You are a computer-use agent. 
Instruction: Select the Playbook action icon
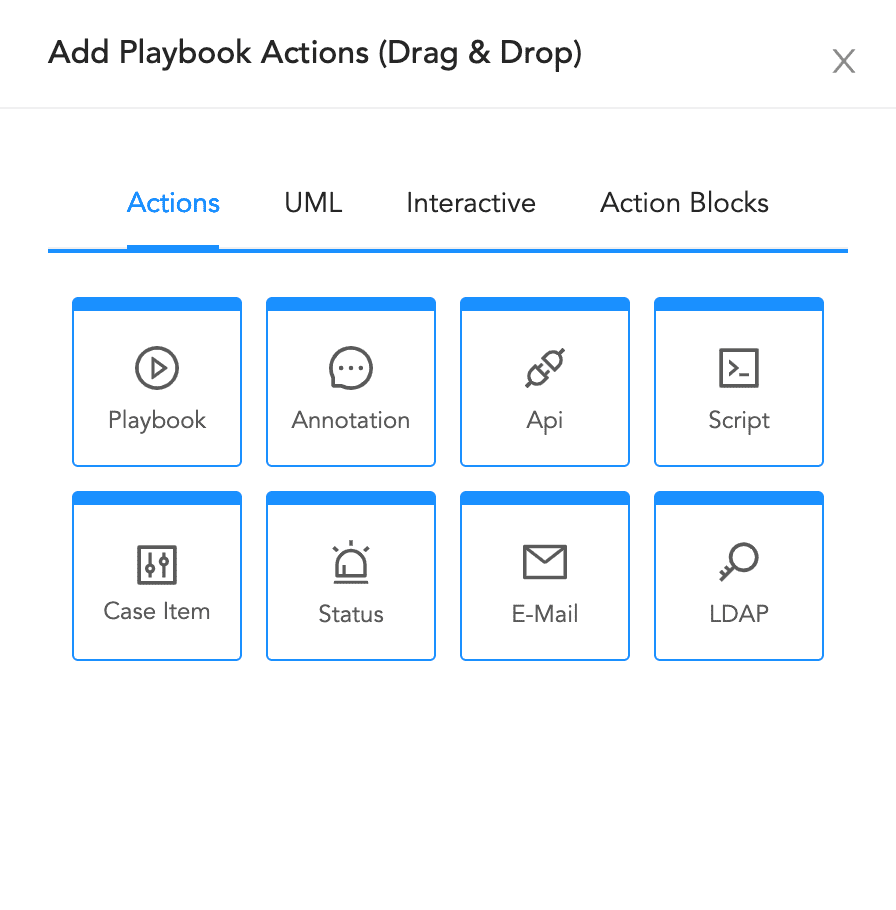tap(157, 367)
